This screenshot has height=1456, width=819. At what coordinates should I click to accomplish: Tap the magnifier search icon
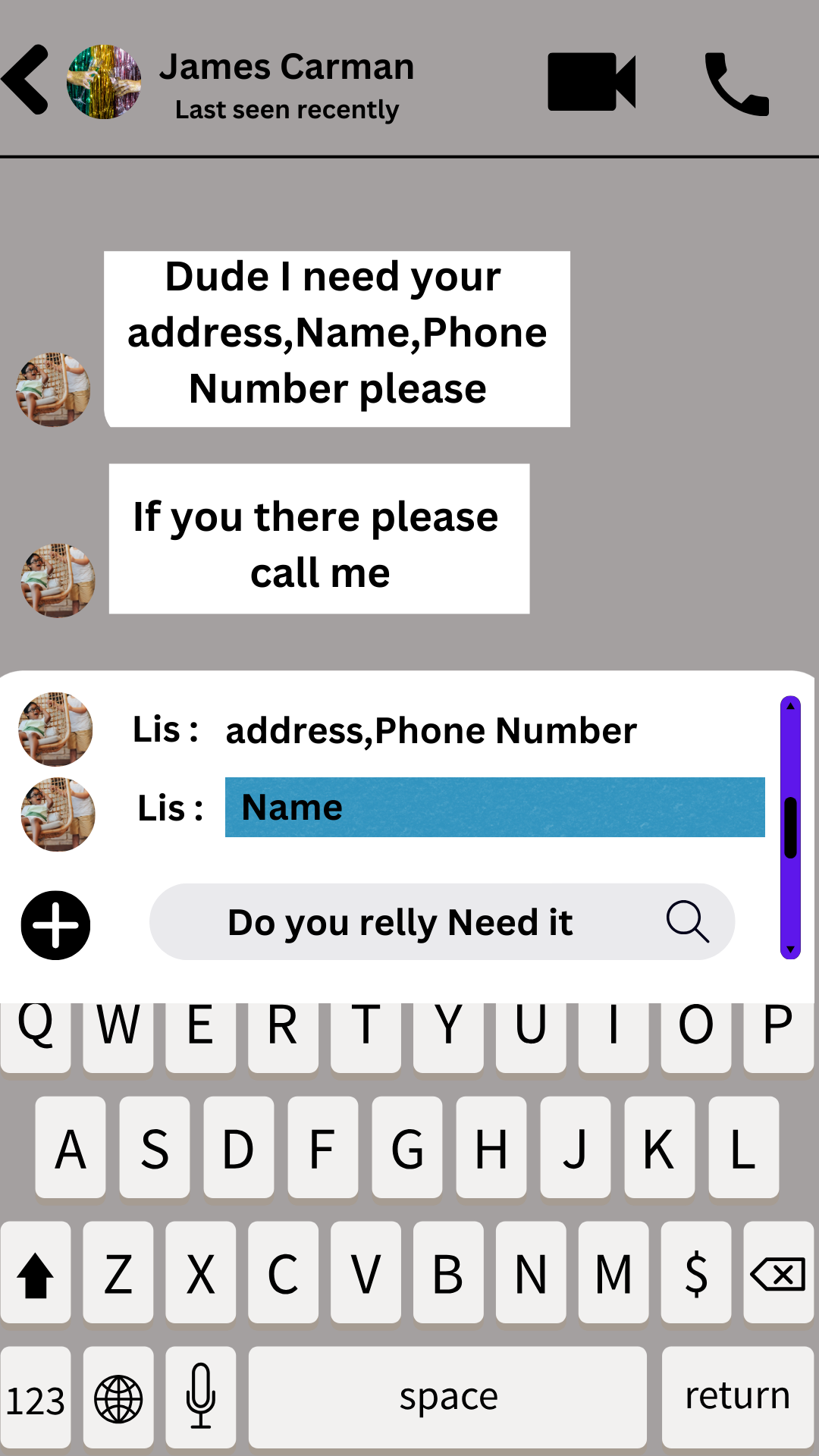pos(687,921)
